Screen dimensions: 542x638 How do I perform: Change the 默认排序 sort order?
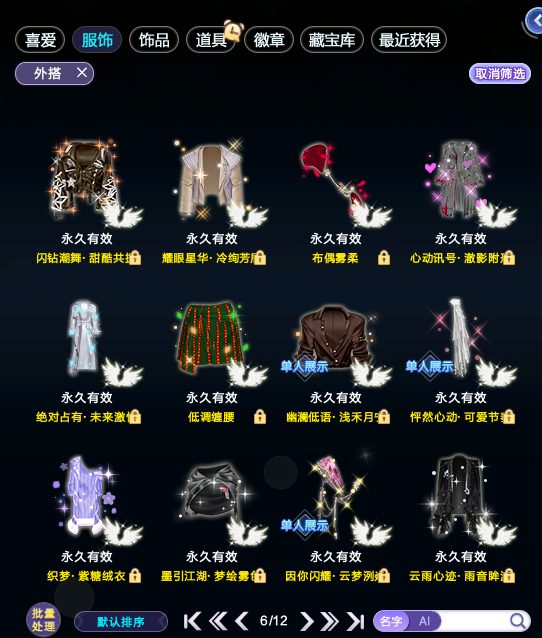coord(121,622)
